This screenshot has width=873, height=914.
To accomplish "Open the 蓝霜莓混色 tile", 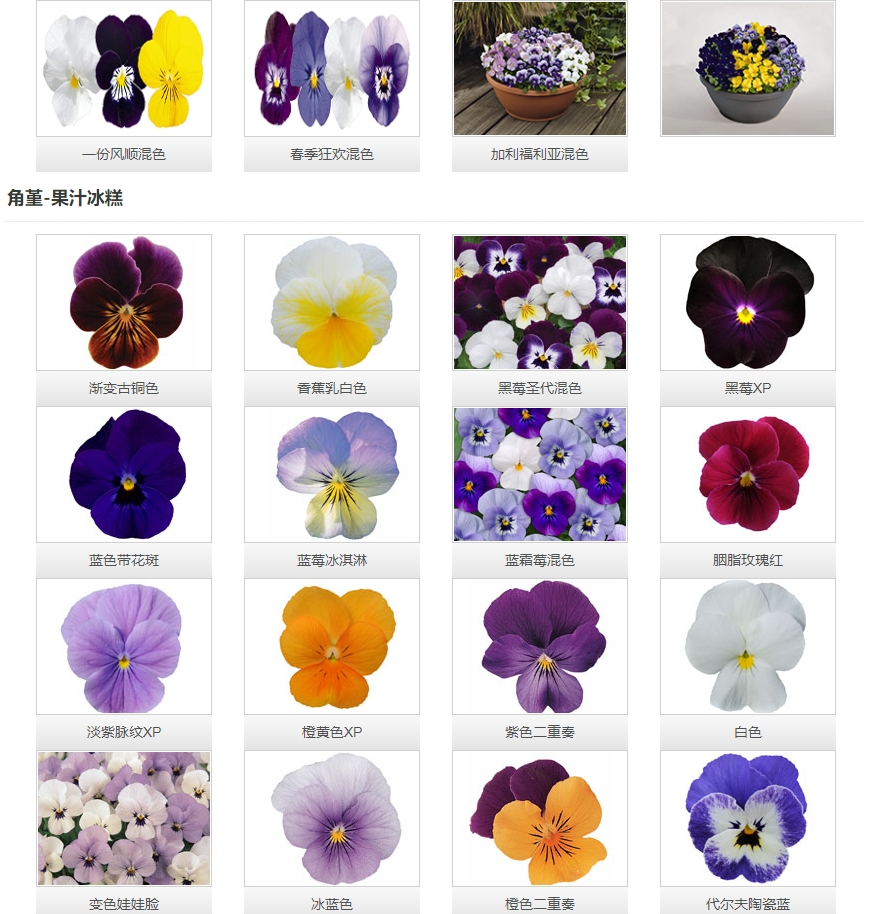I will pyautogui.click(x=540, y=475).
